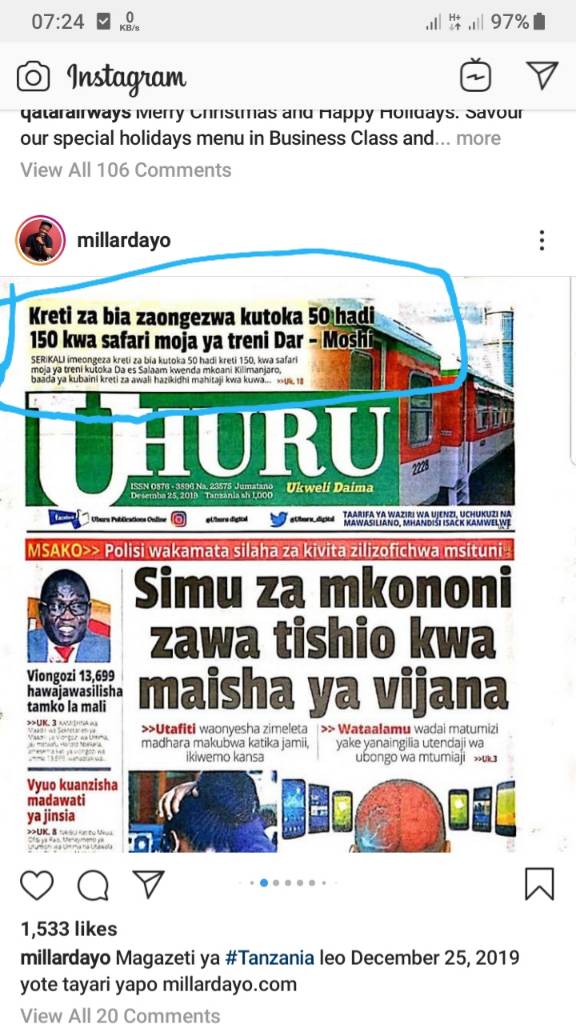Open millardayo post overflow menu
576x1024 pixels.
click(541, 240)
